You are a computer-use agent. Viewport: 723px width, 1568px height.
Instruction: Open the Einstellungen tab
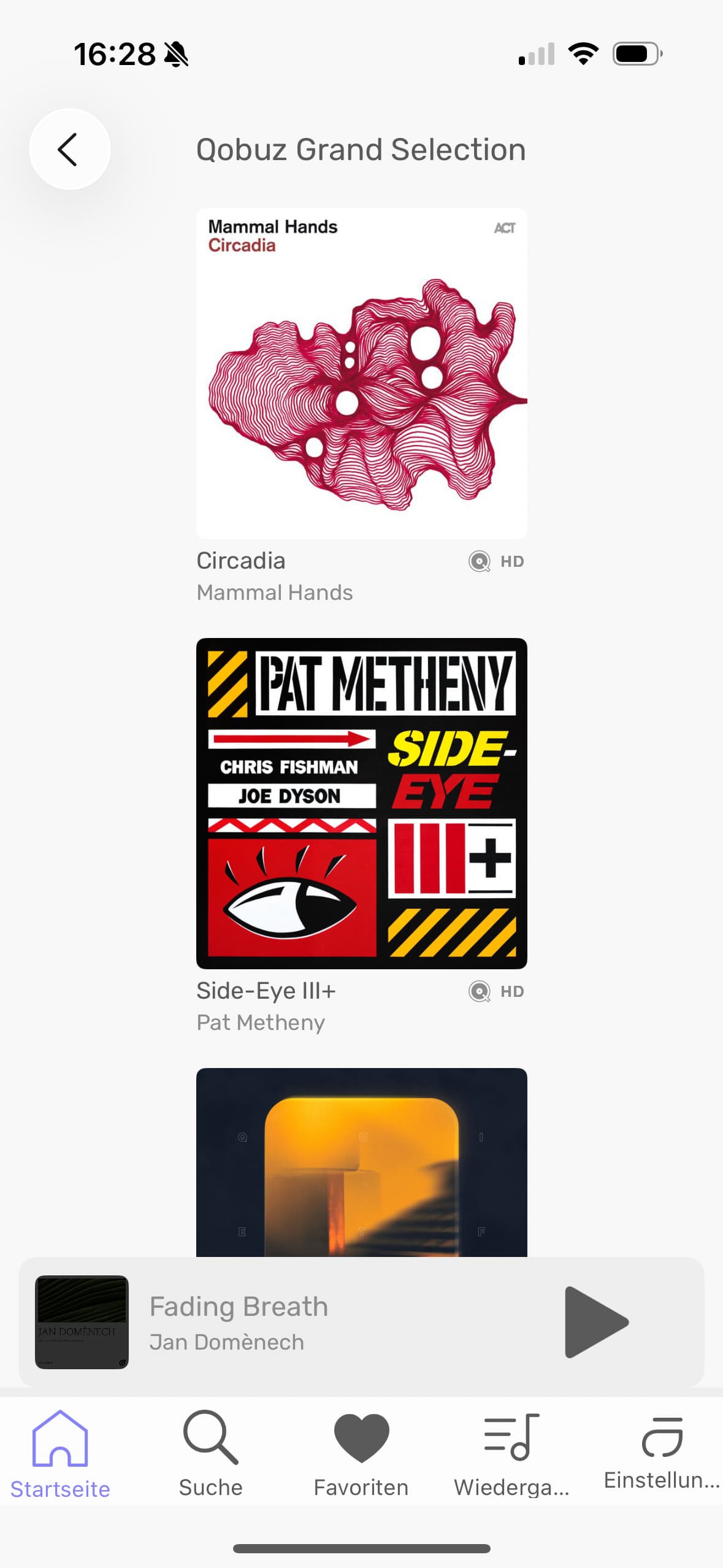pos(662,1454)
